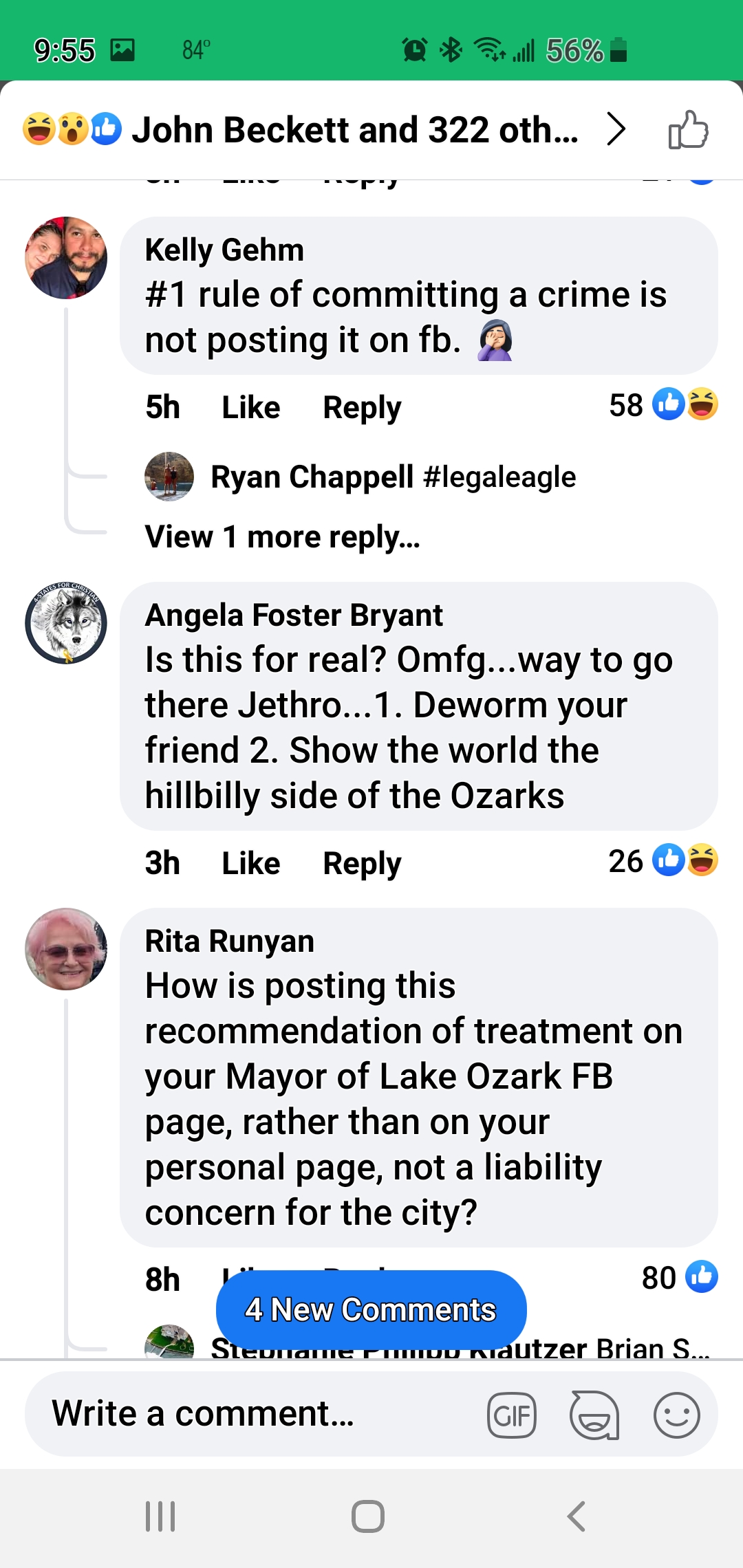
Task: View reactions on Angela's comment
Action: point(664,860)
